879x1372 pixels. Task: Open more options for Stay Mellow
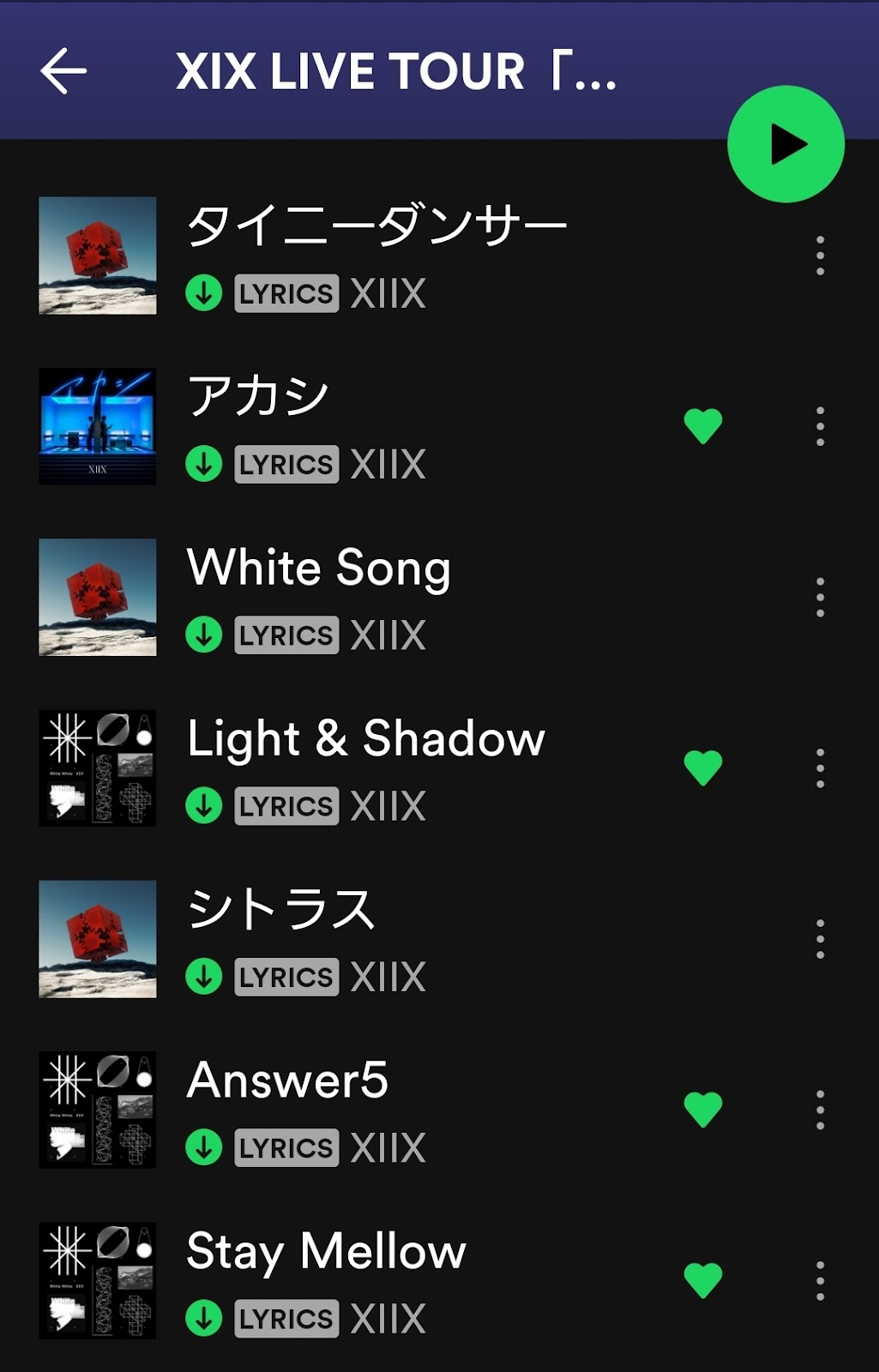820,1280
